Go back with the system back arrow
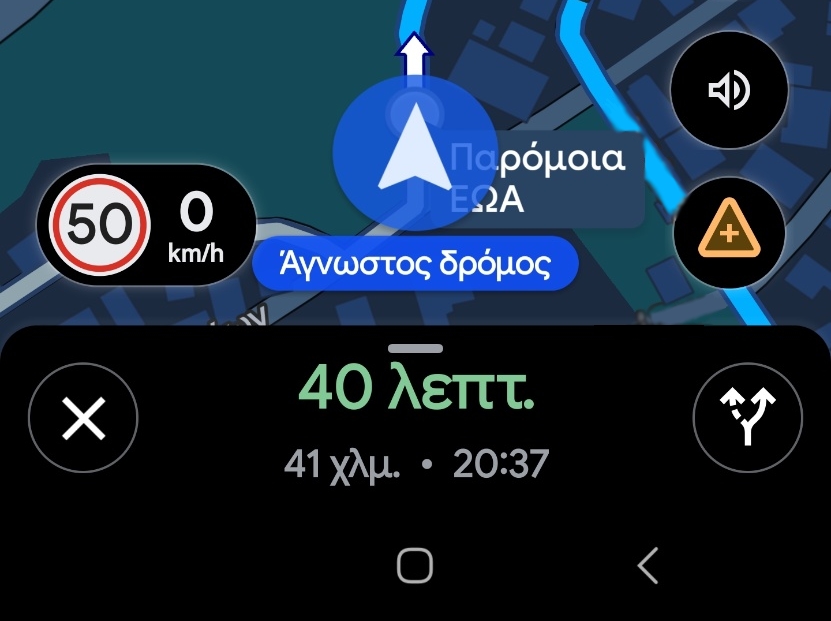 click(648, 565)
